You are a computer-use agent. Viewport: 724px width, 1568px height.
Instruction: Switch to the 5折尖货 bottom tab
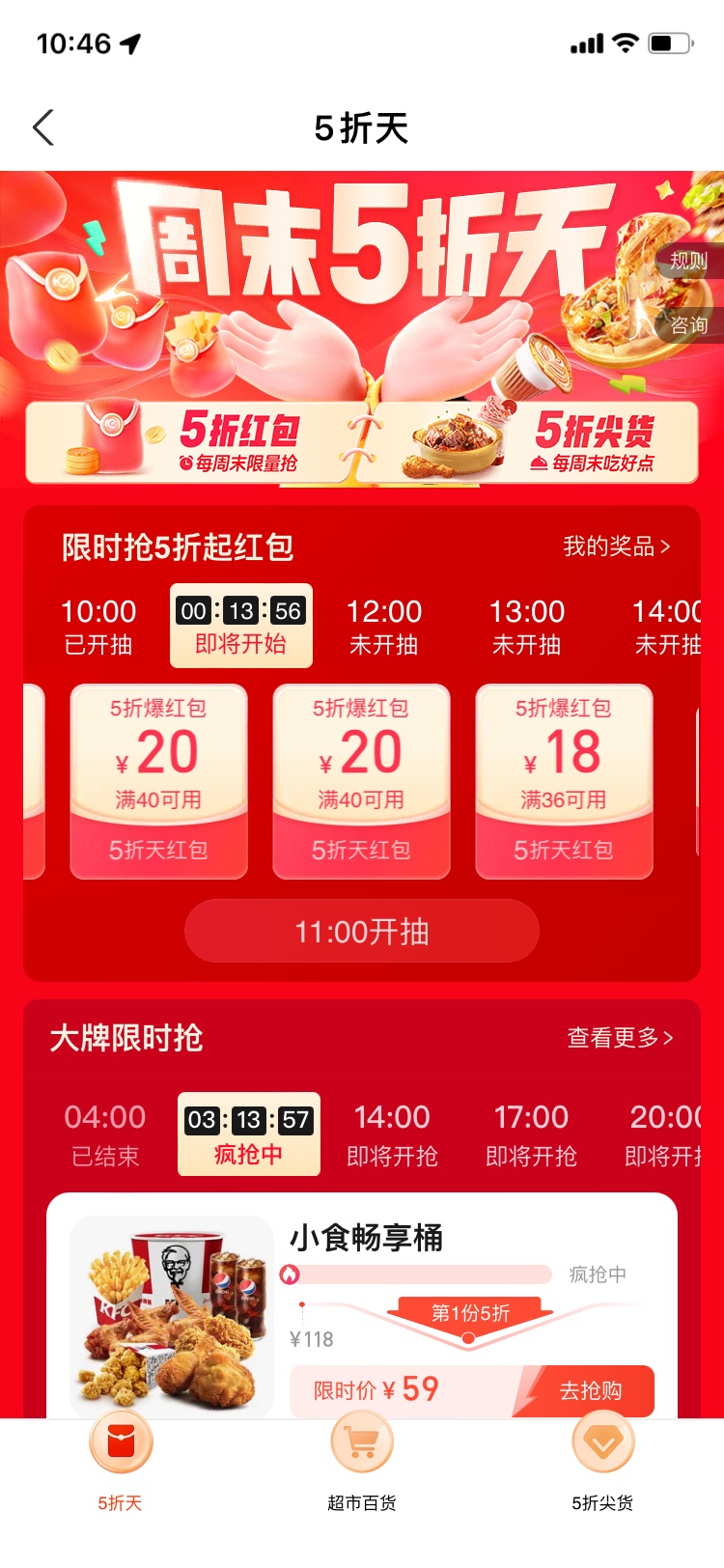603,1462
